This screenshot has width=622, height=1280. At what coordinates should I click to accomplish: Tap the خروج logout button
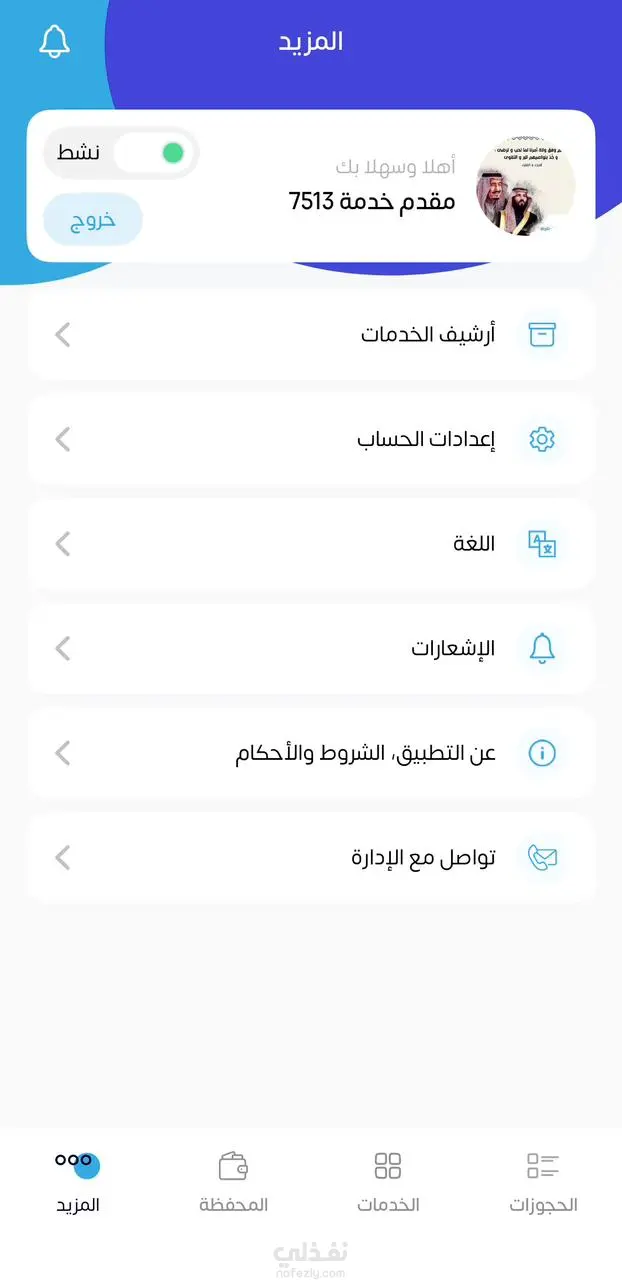click(x=93, y=220)
